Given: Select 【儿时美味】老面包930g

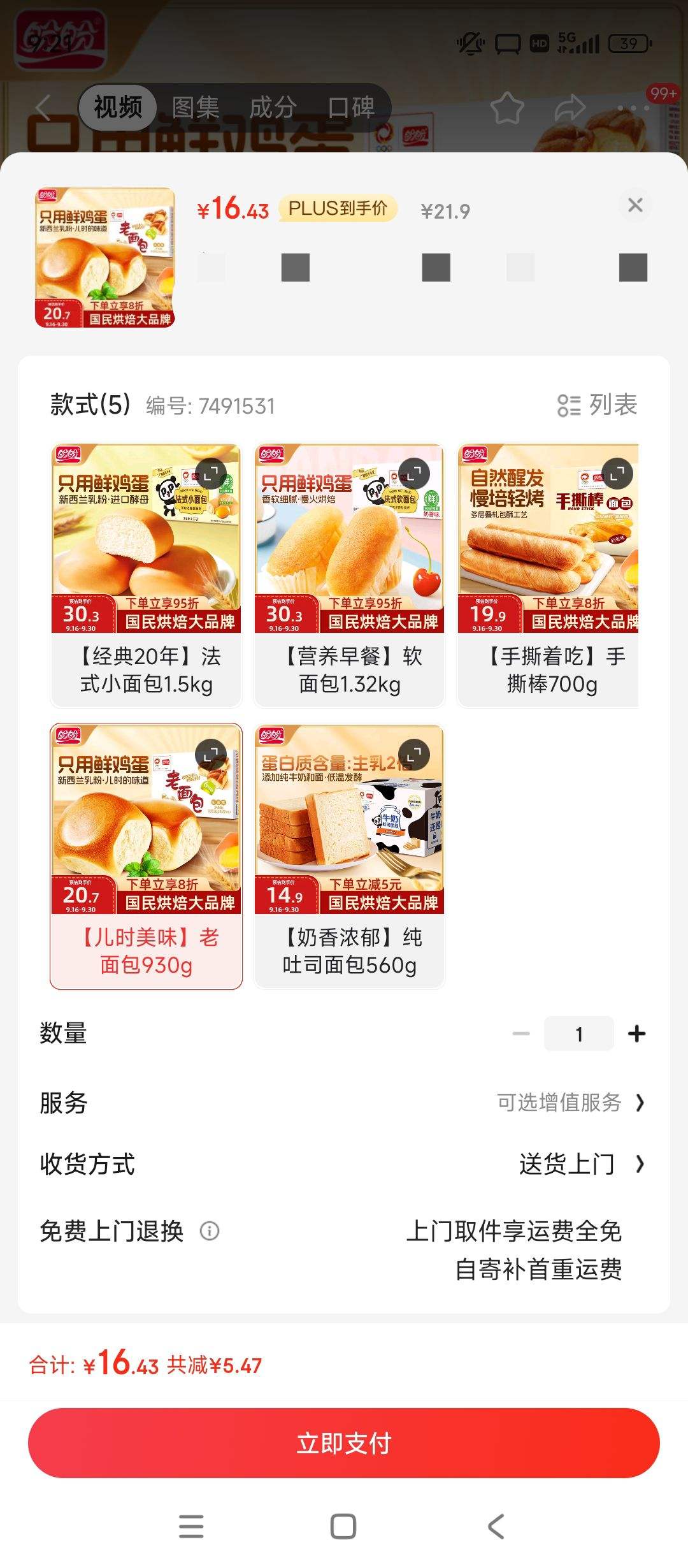Looking at the screenshot, I should click(146, 856).
